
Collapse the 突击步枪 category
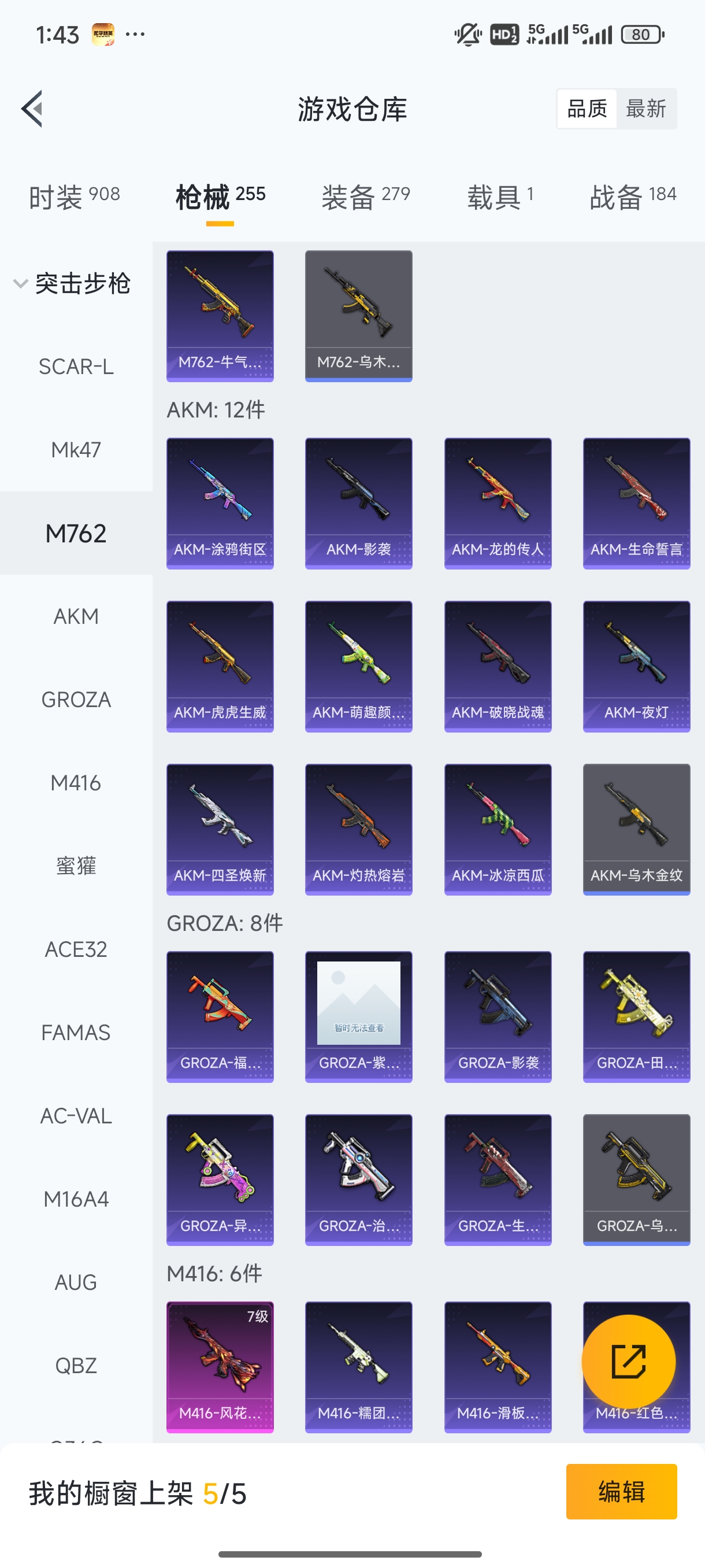click(72, 284)
